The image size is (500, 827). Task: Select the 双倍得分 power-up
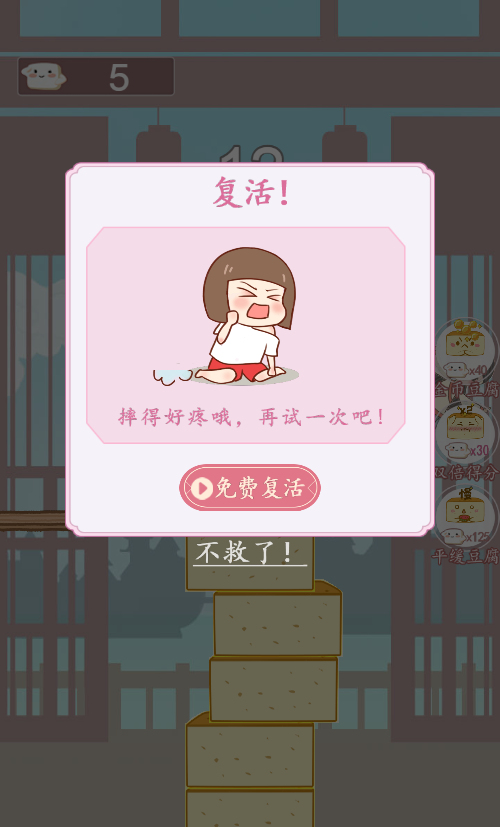tap(466, 442)
